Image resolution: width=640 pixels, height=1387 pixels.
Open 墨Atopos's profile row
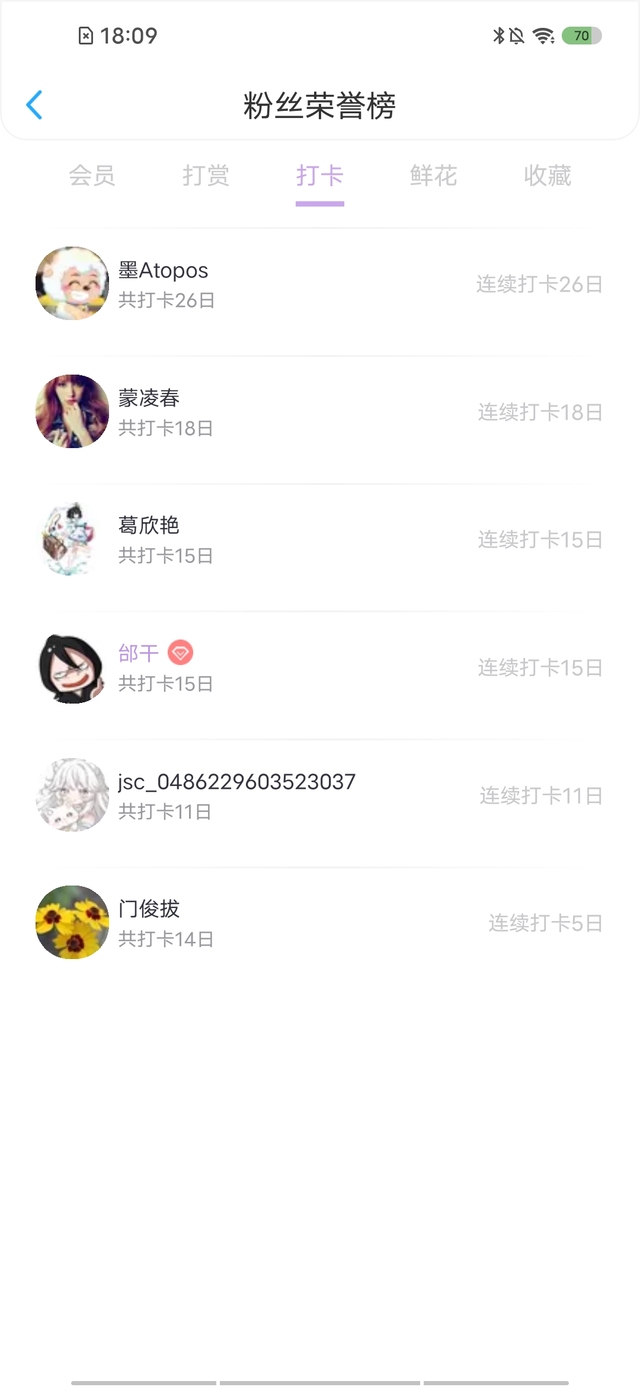[x=320, y=284]
